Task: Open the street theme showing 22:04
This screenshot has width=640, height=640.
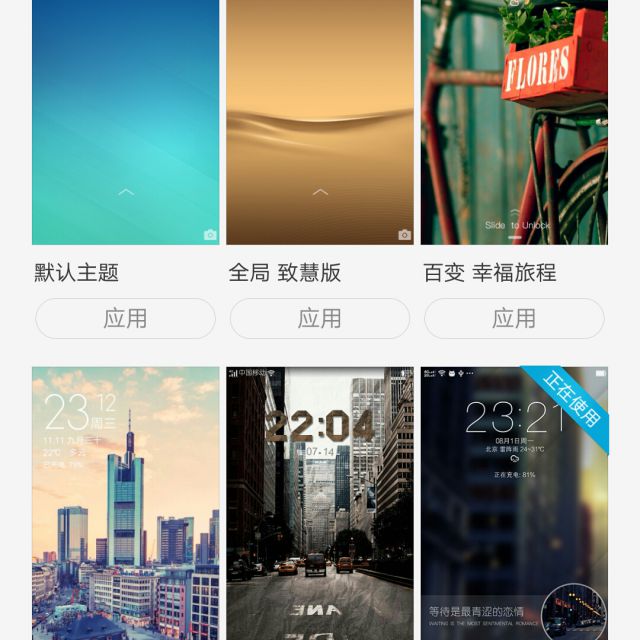Action: [x=320, y=503]
